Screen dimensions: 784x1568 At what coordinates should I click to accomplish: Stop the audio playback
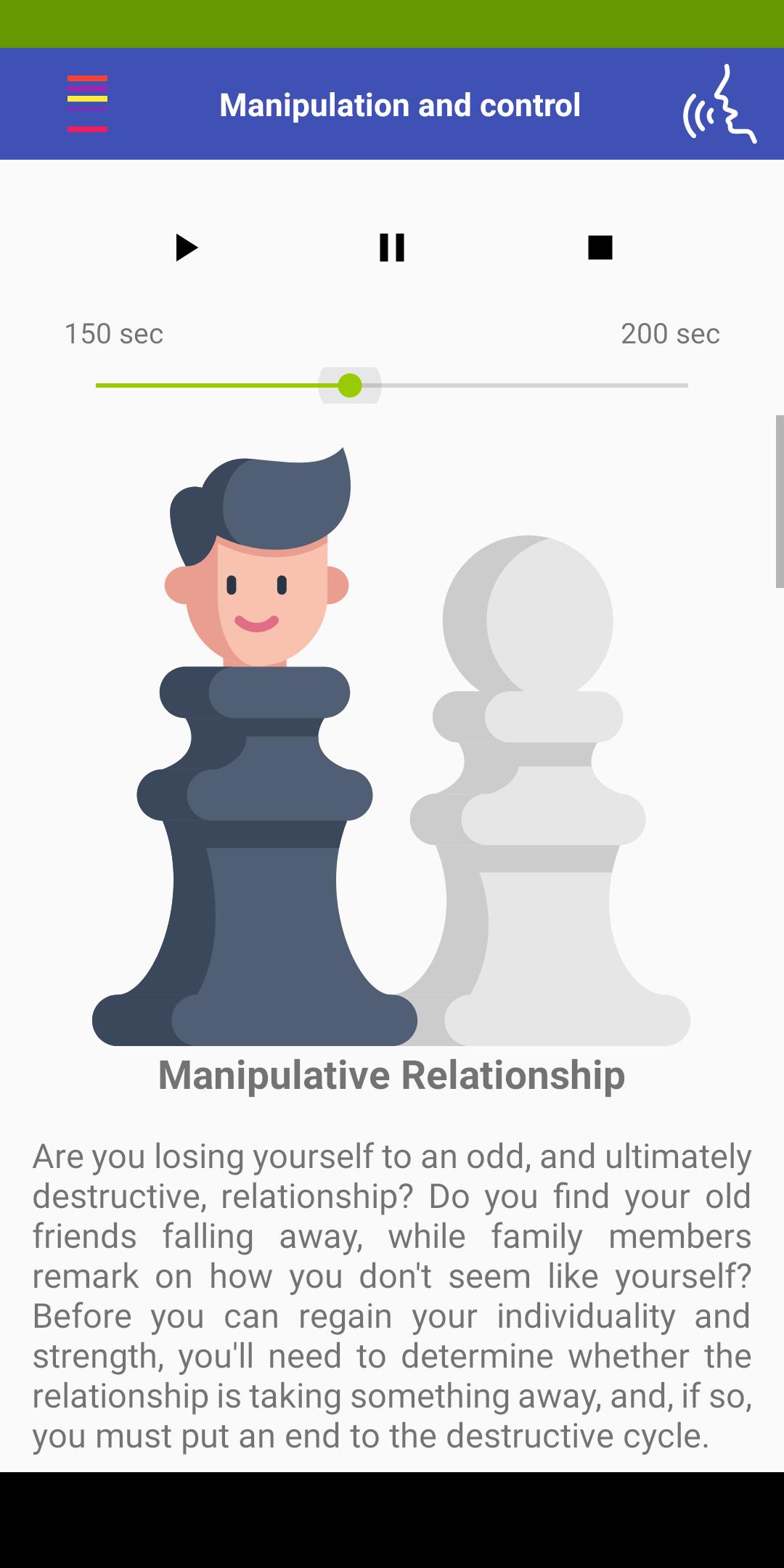click(600, 248)
